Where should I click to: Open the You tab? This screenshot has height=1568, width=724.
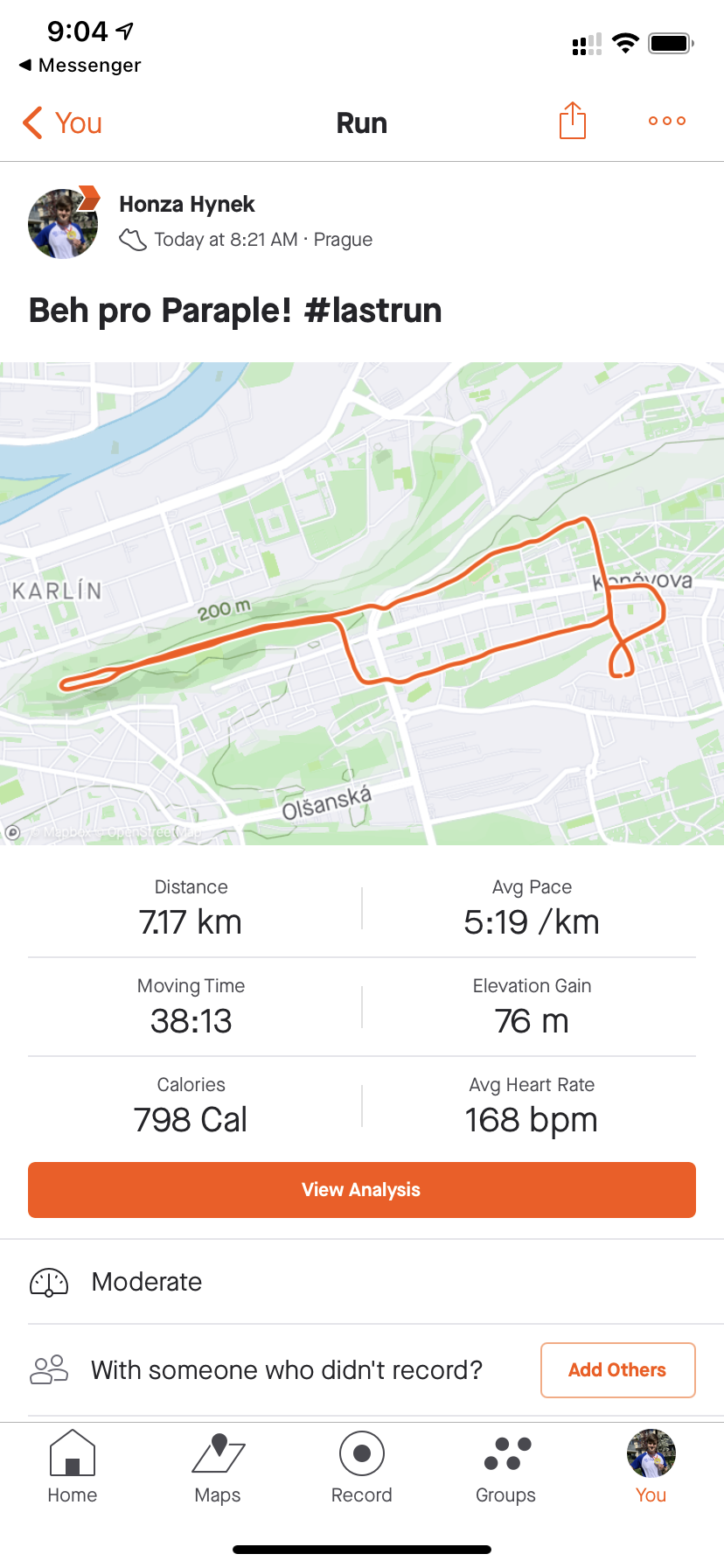(x=651, y=1467)
